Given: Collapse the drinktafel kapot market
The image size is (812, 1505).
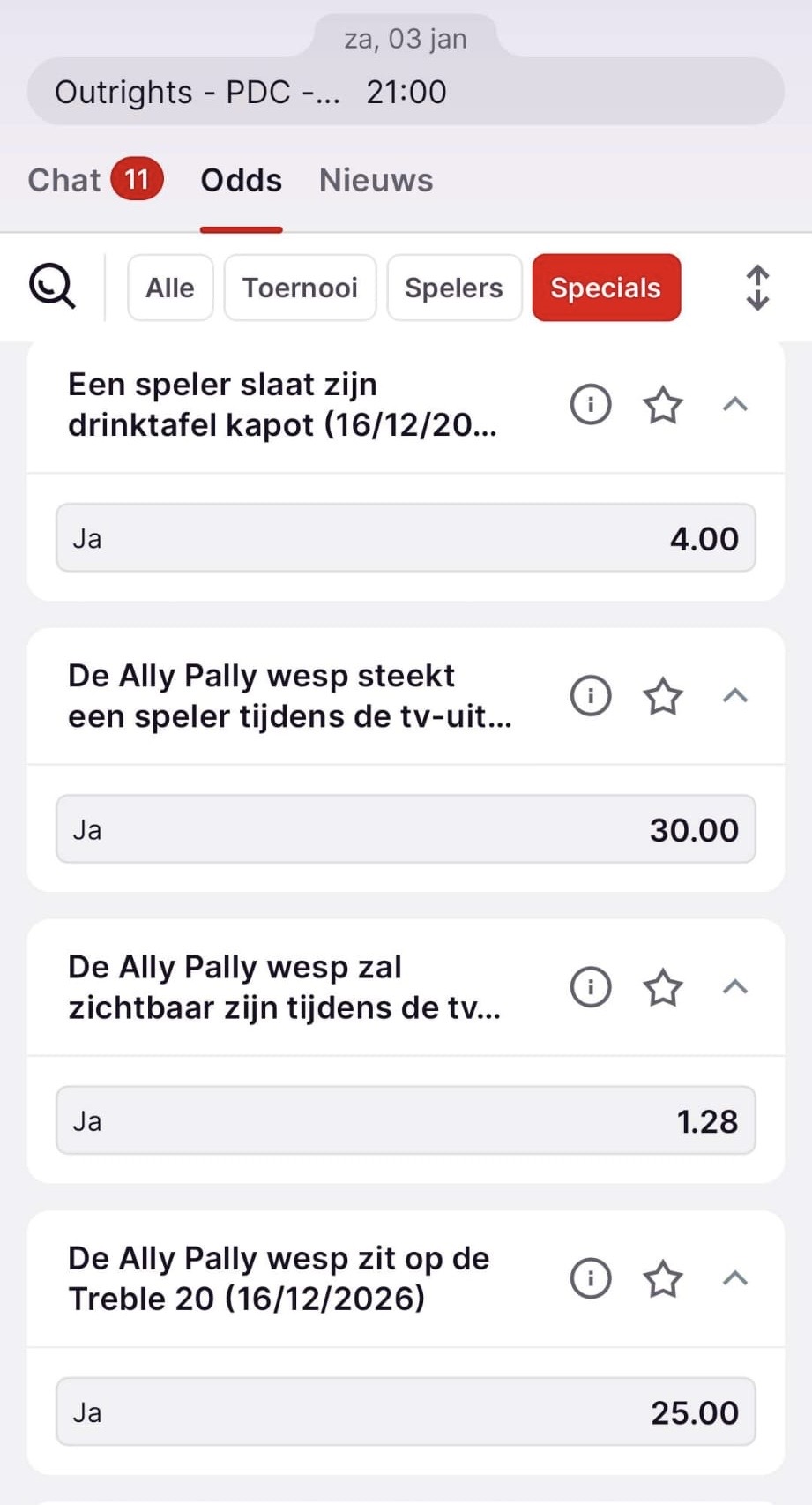Looking at the screenshot, I should pyautogui.click(x=735, y=405).
